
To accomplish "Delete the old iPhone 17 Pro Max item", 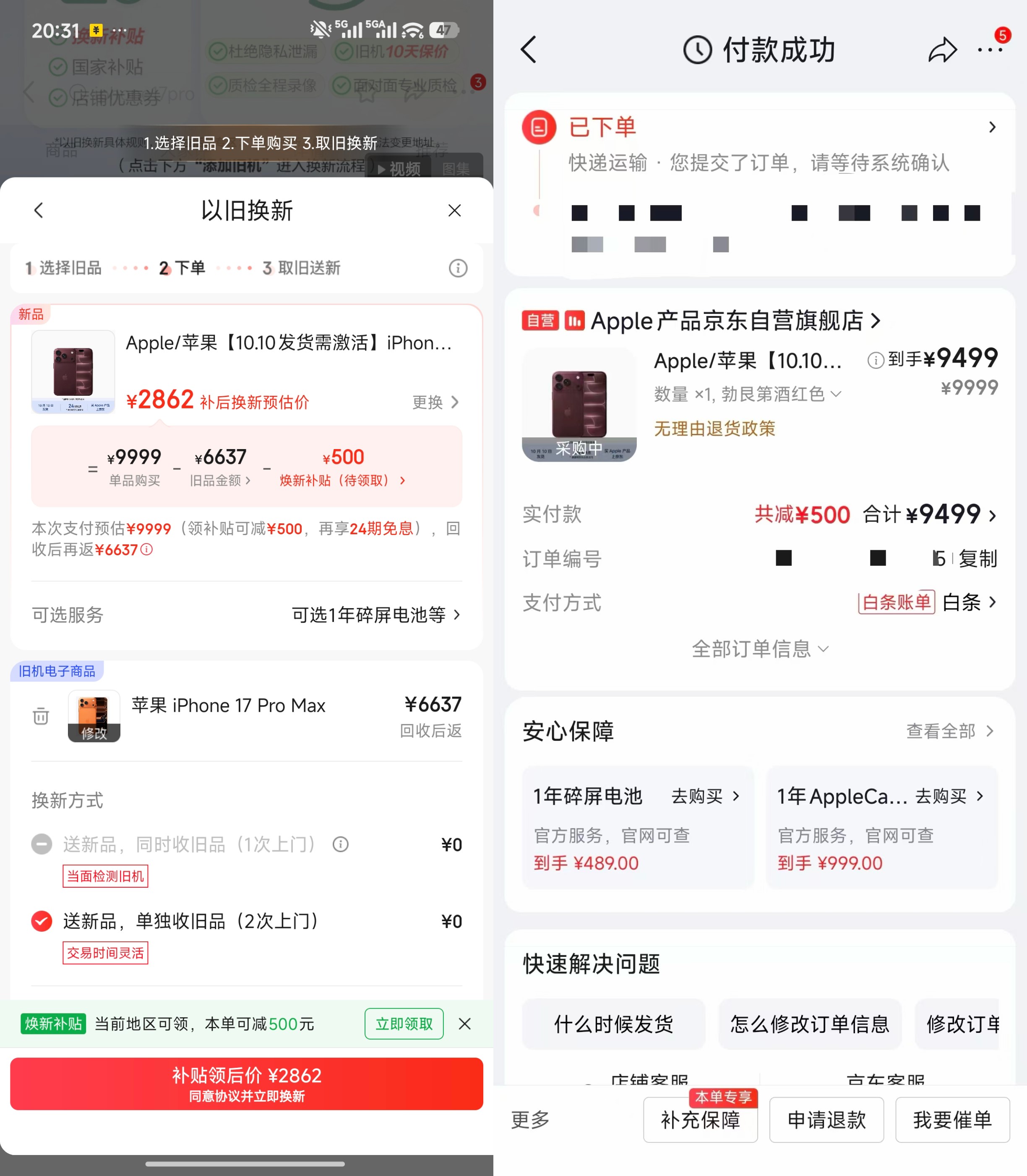I will pos(41,716).
